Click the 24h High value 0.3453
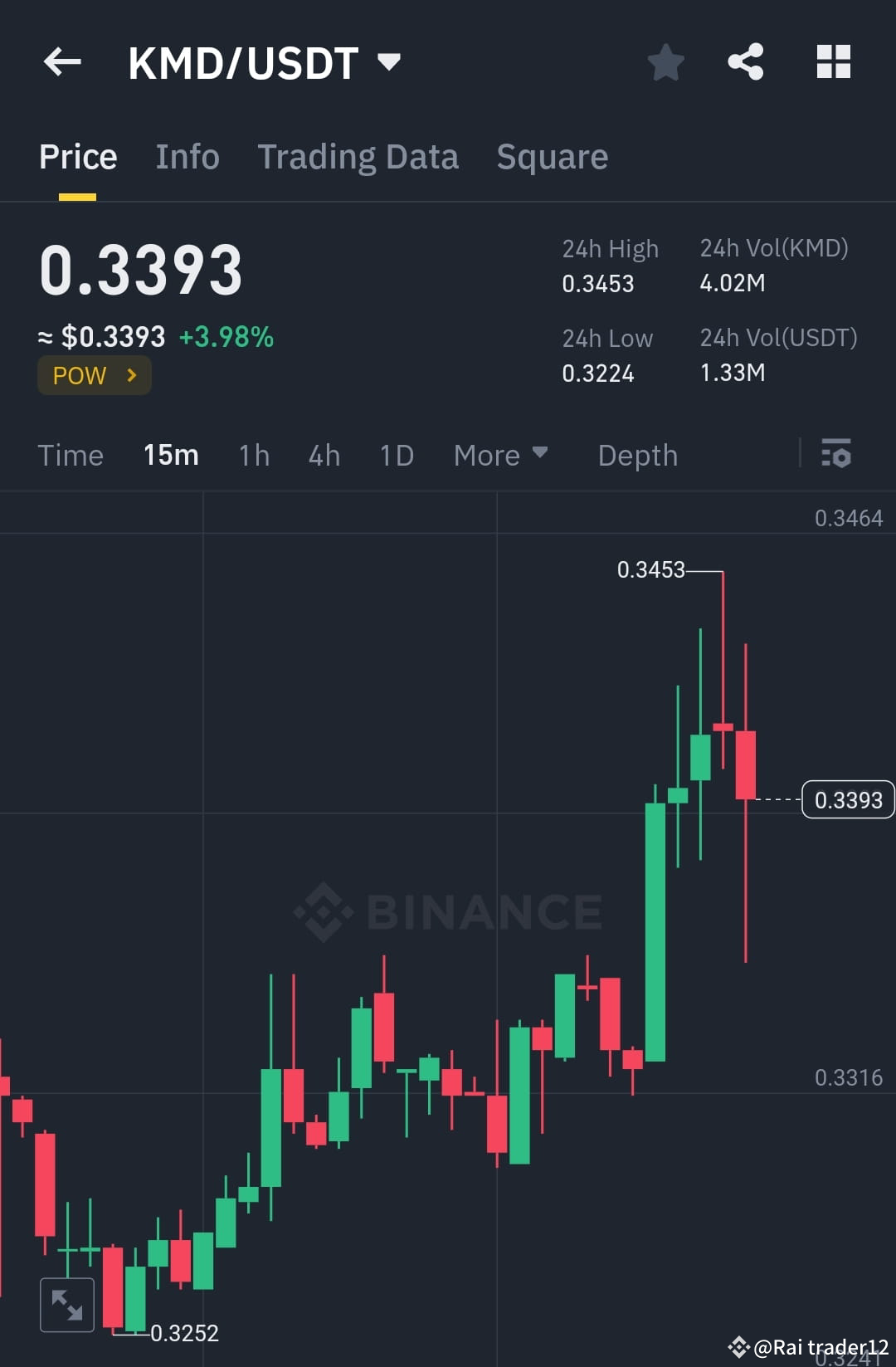Viewport: 896px width, 1367px height. (598, 283)
